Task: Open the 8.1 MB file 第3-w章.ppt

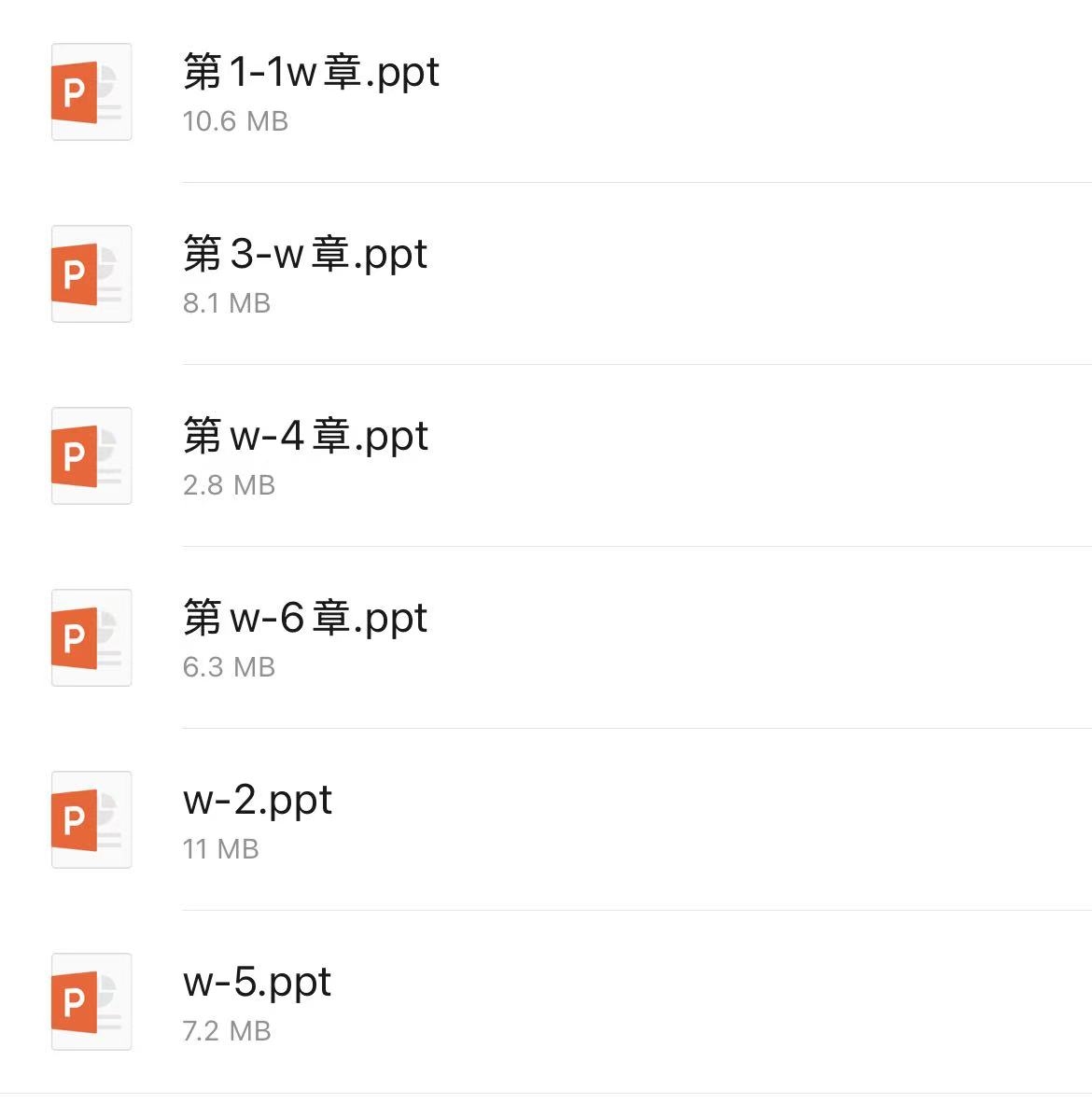Action: pos(305,255)
